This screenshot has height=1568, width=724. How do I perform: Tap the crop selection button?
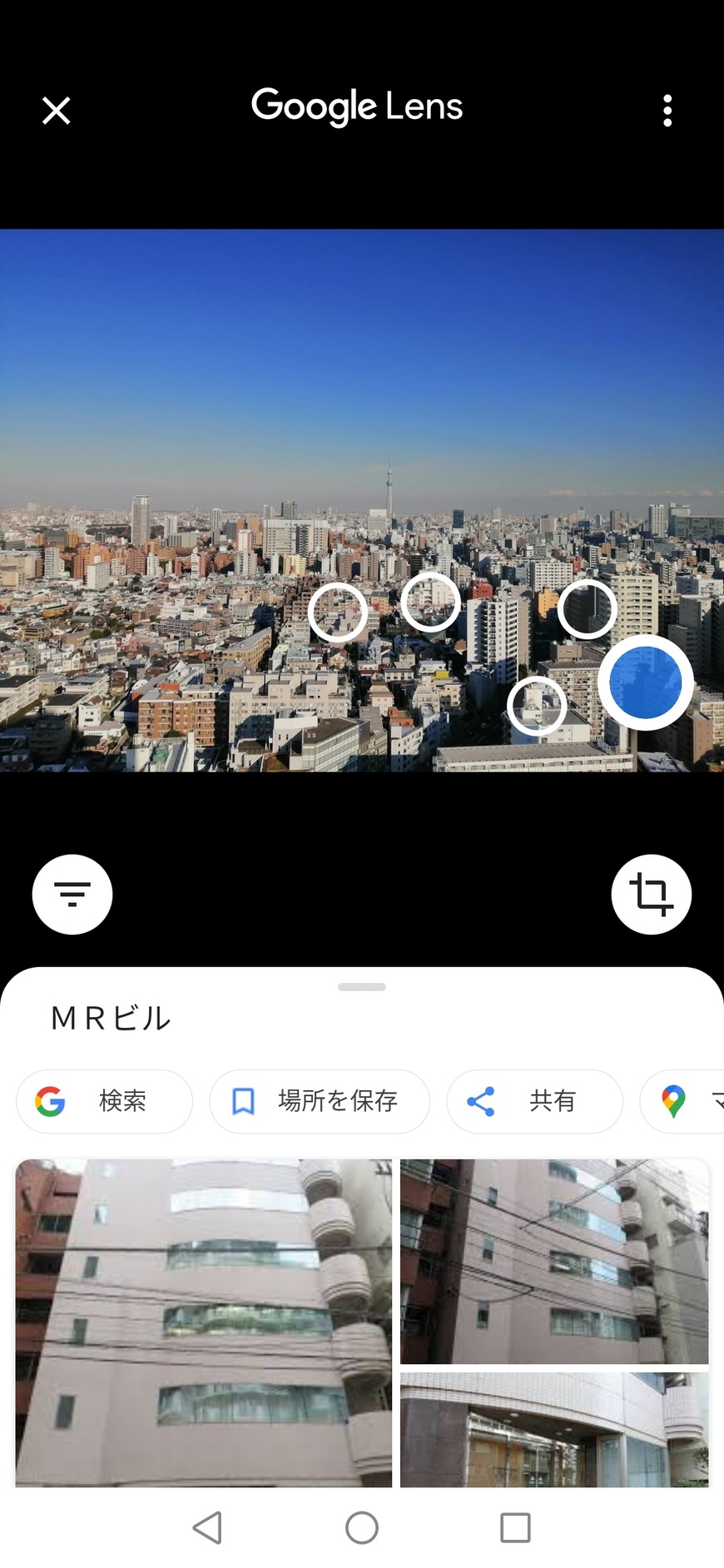click(x=651, y=895)
